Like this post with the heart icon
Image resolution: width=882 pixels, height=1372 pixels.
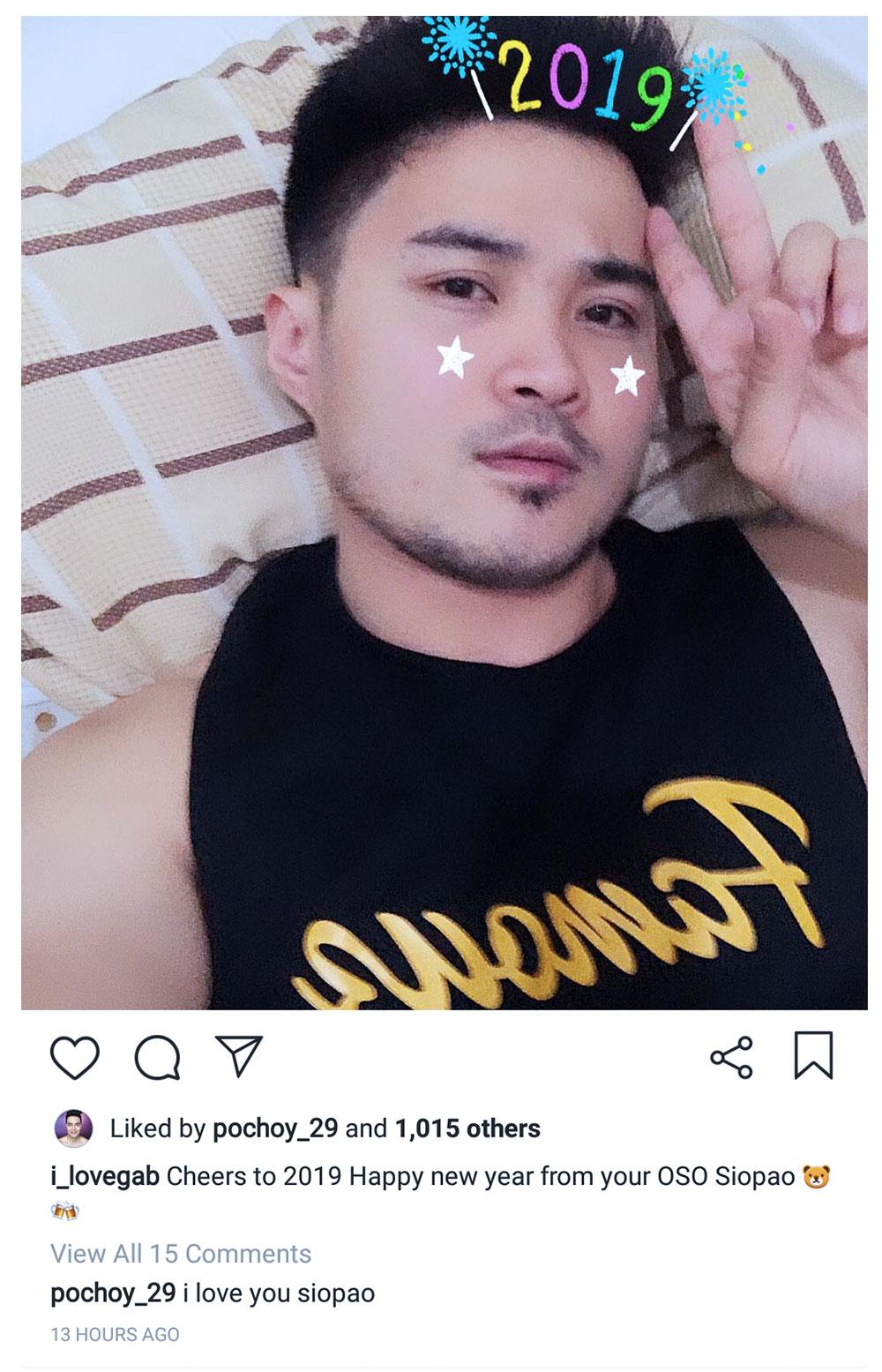tap(74, 1057)
